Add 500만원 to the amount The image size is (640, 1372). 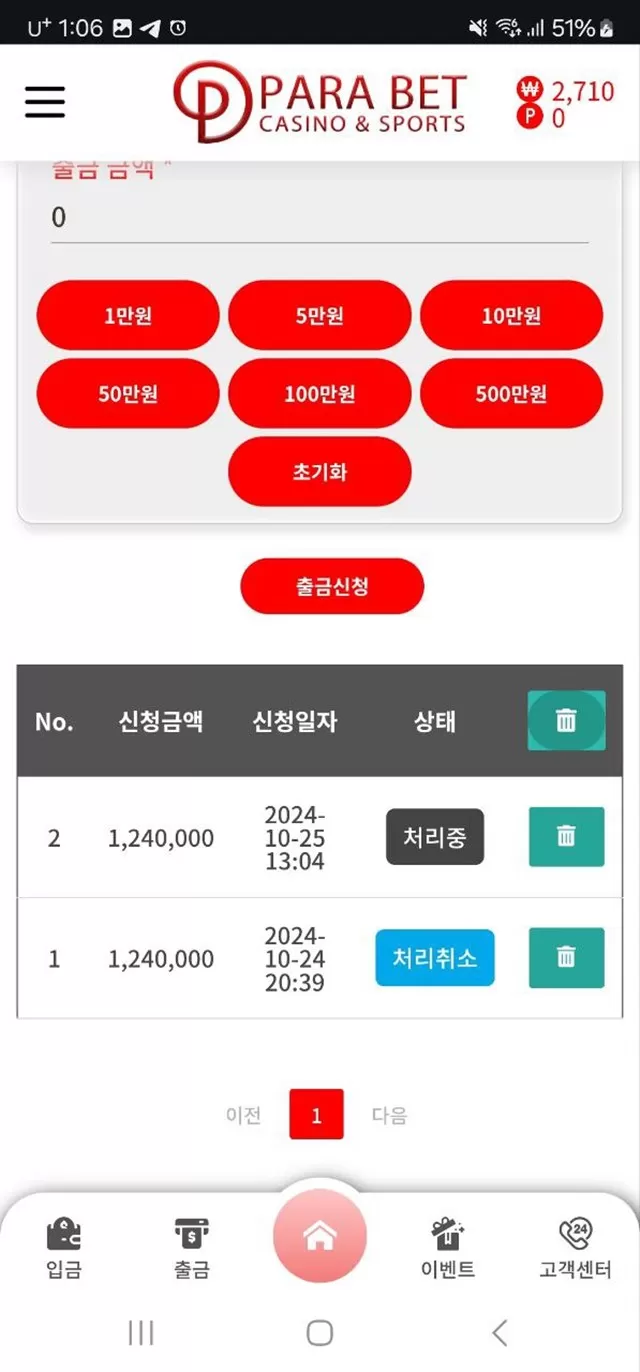pos(511,394)
